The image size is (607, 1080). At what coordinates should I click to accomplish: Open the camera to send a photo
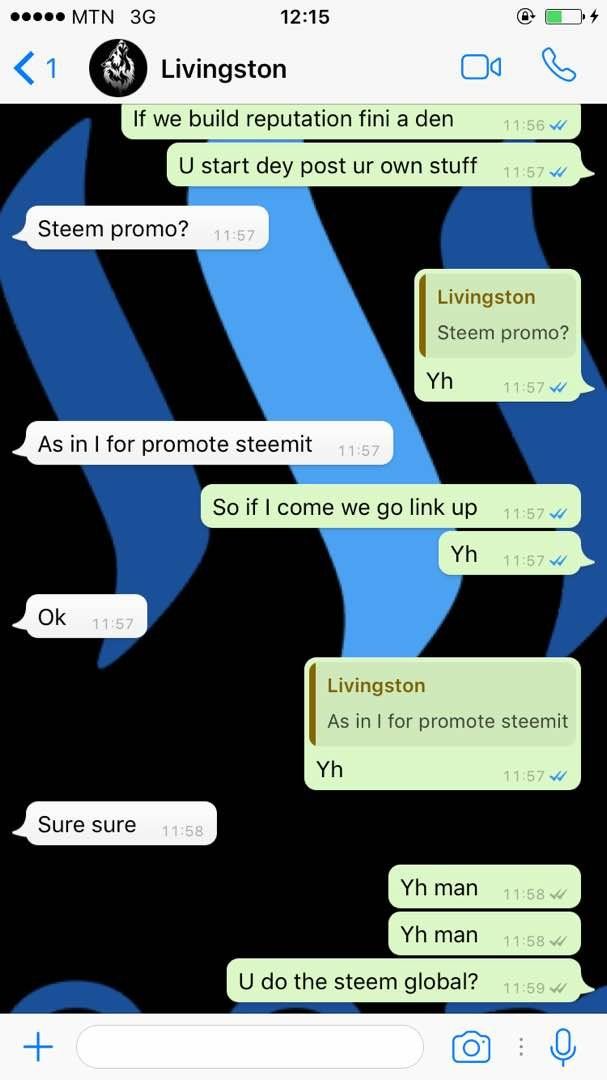tap(471, 1047)
